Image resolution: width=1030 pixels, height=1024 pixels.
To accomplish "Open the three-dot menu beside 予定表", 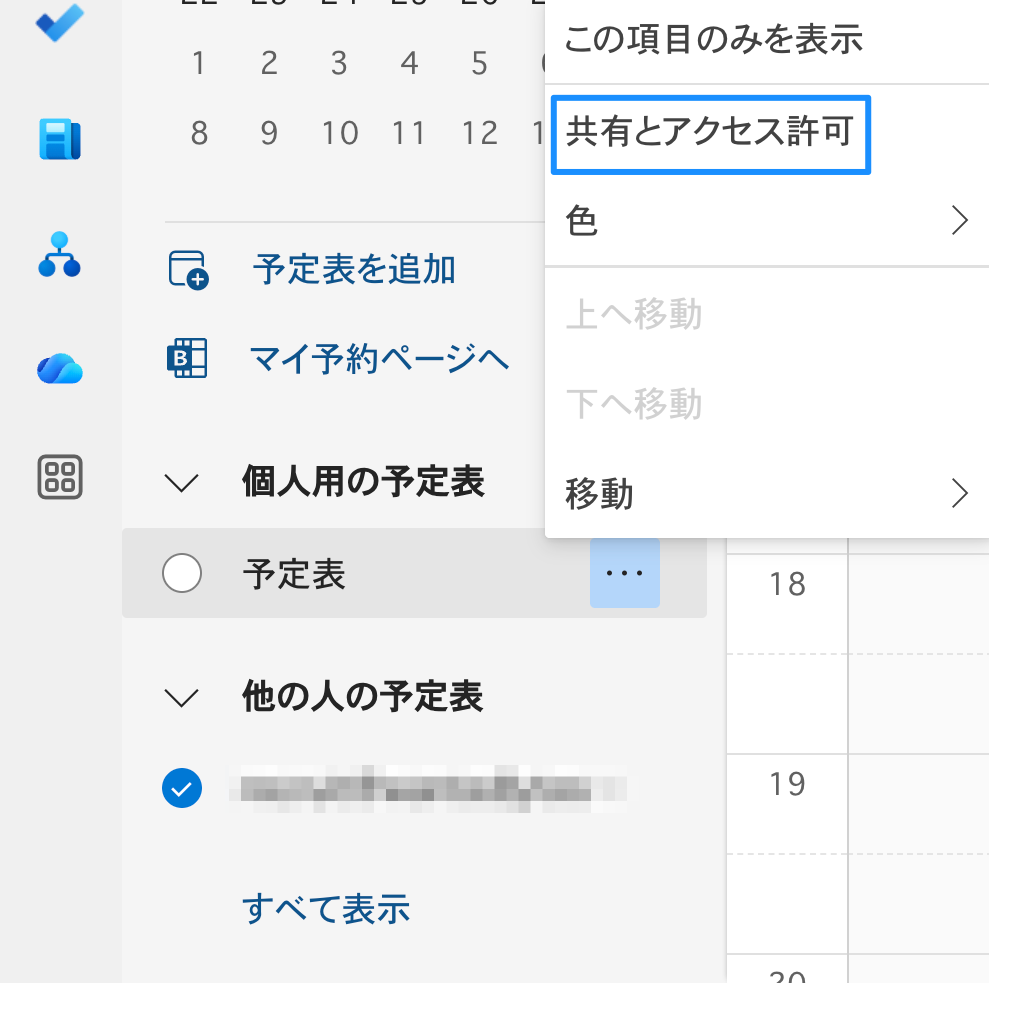I will point(625,574).
